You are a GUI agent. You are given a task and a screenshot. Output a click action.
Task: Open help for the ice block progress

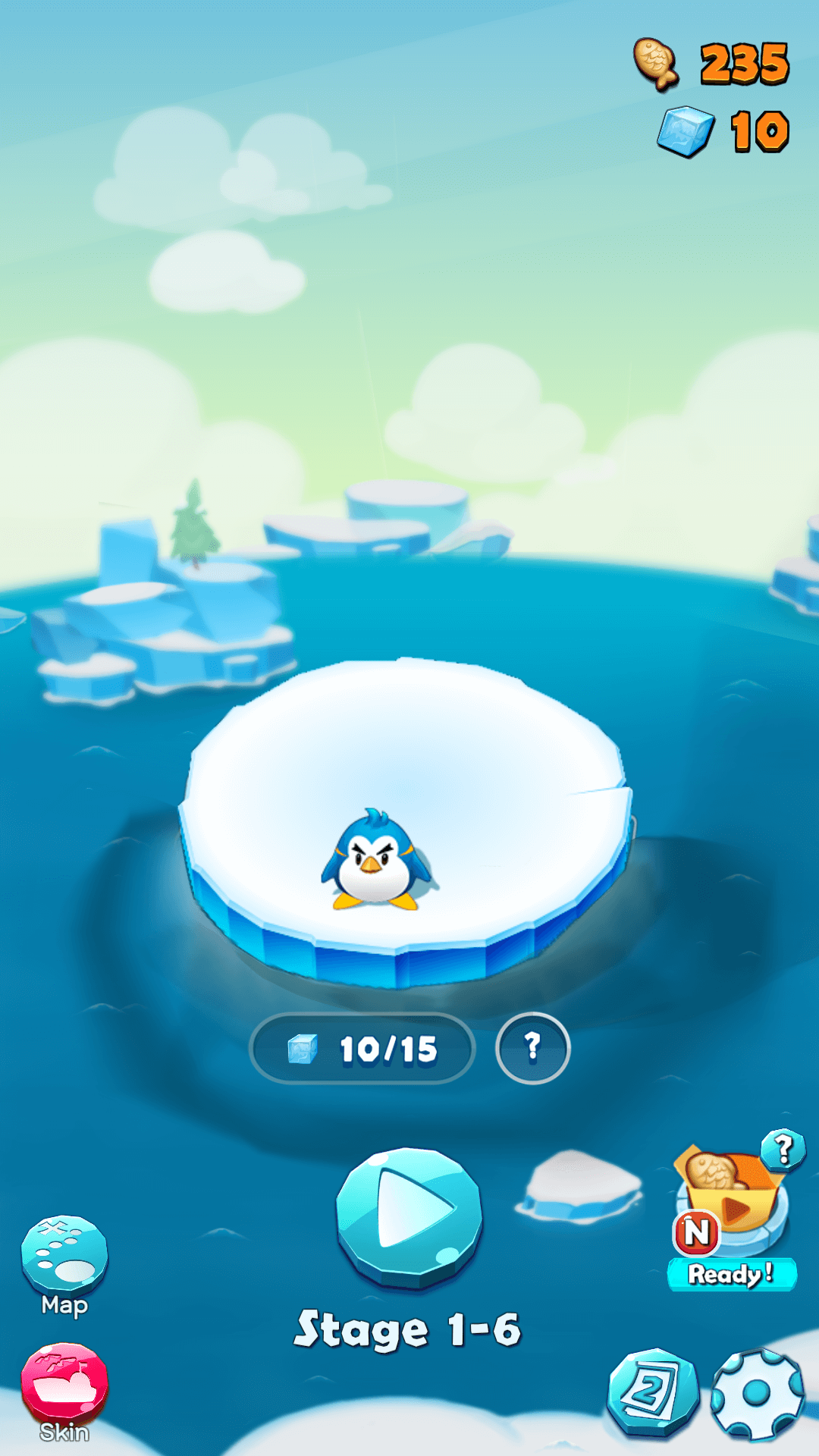[532, 1048]
